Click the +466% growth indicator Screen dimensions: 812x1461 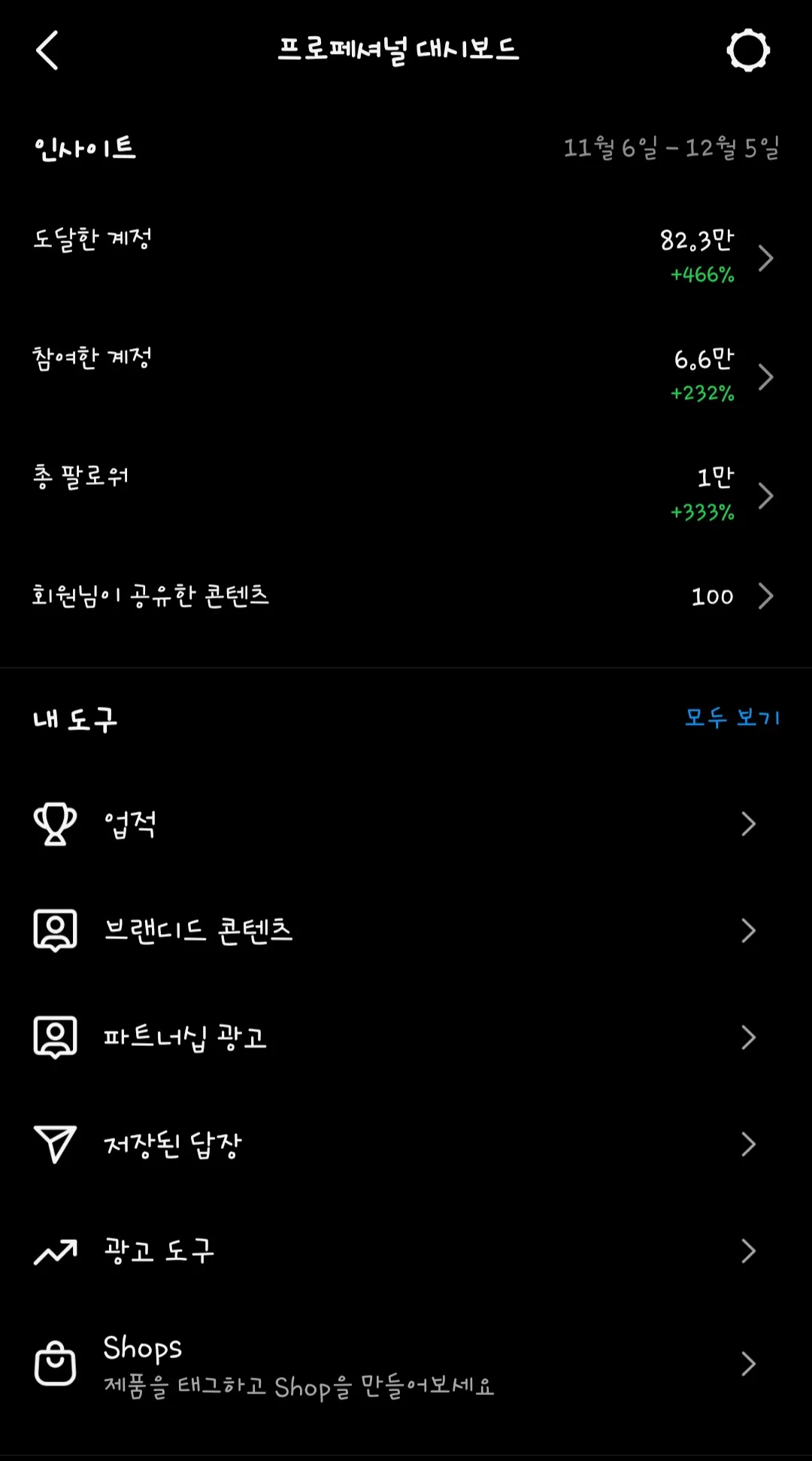click(702, 275)
